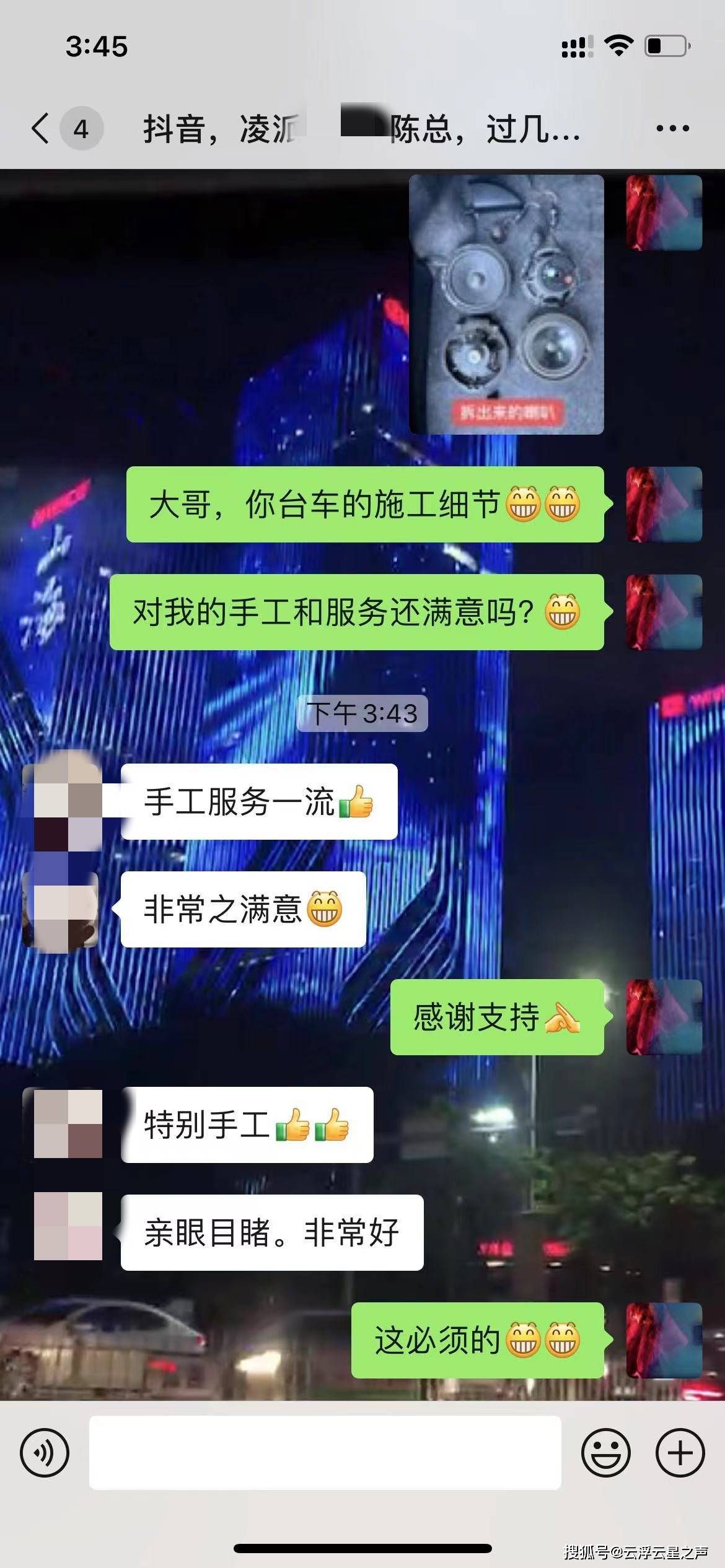The image size is (725, 1568).
Task: Open own avatar next to 感谢支持
Action: (664, 1016)
